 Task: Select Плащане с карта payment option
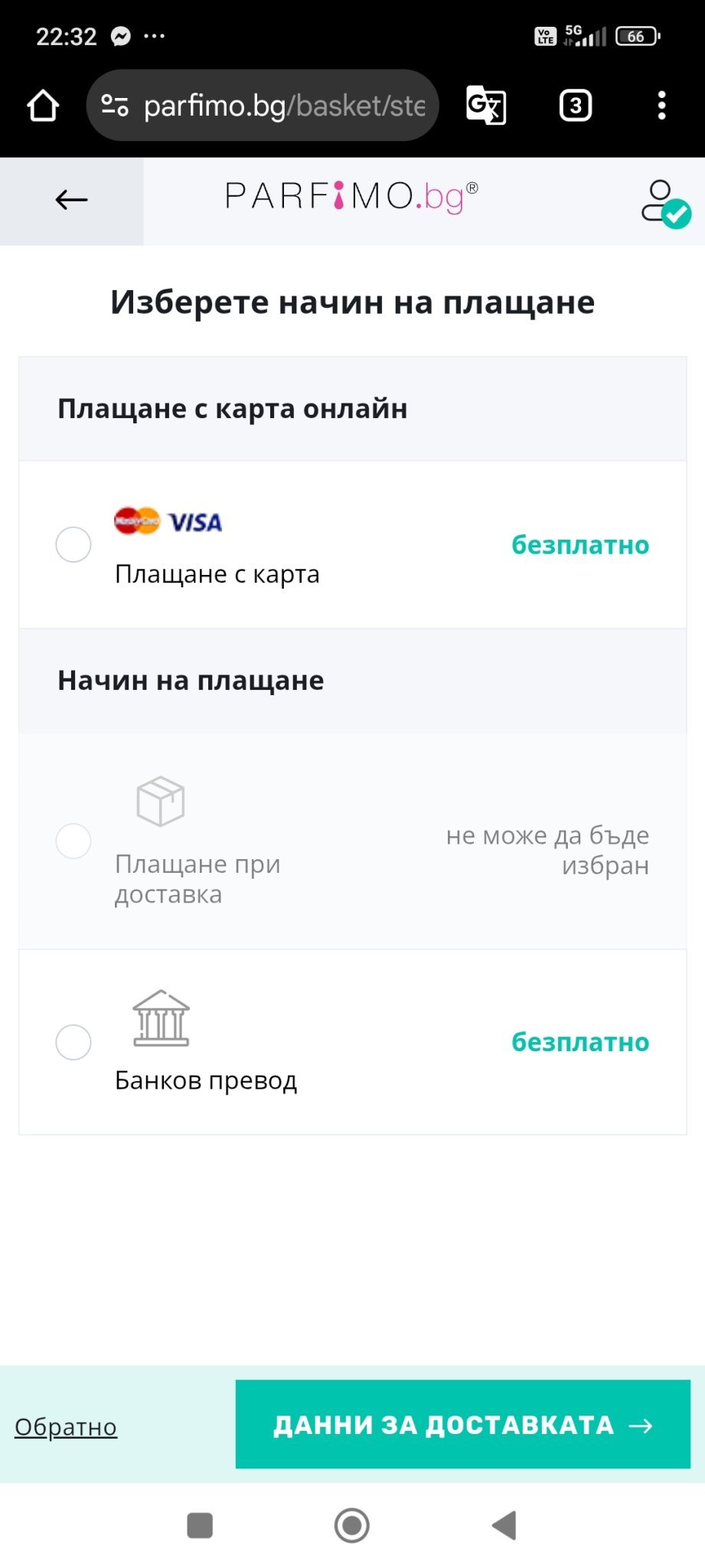tap(73, 545)
